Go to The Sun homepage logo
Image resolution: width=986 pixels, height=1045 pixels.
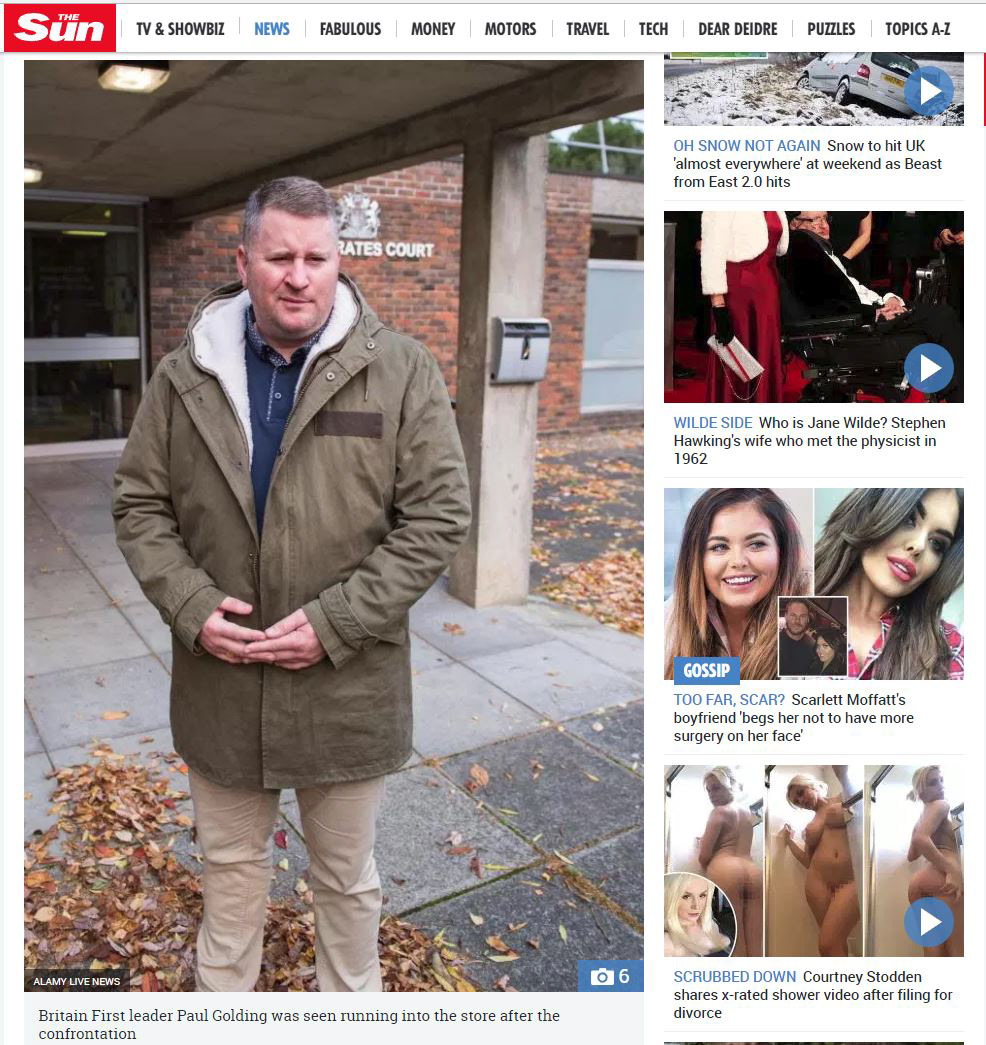click(59, 28)
